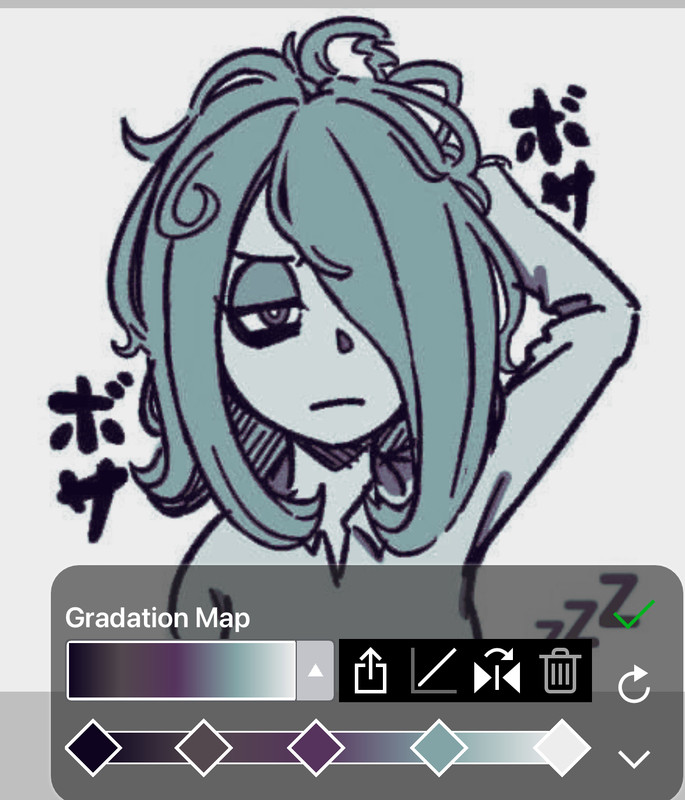Select the white color node
This screenshot has height=800, width=685.
click(562, 747)
